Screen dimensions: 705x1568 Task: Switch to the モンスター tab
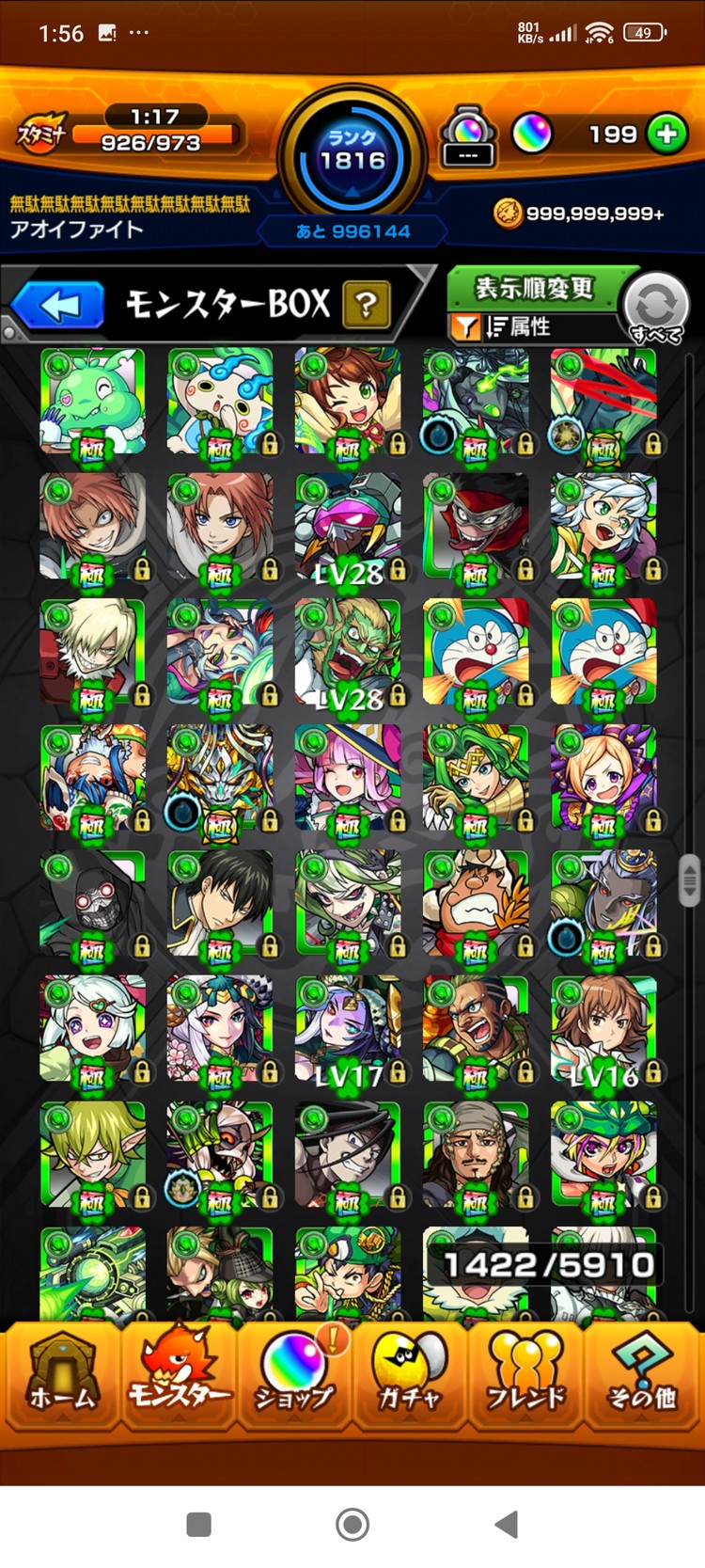point(178,1375)
